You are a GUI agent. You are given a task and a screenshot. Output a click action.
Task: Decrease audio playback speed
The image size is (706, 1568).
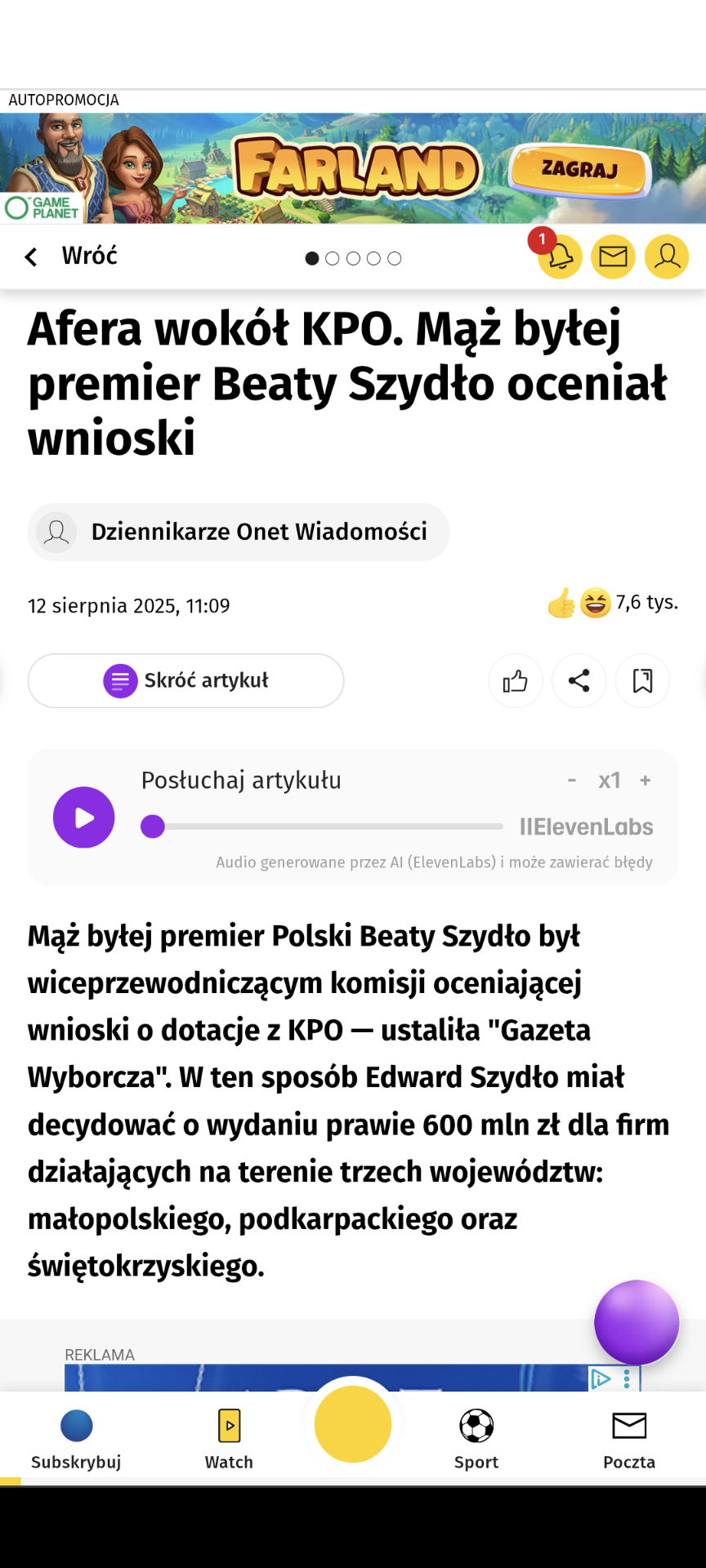tap(572, 781)
